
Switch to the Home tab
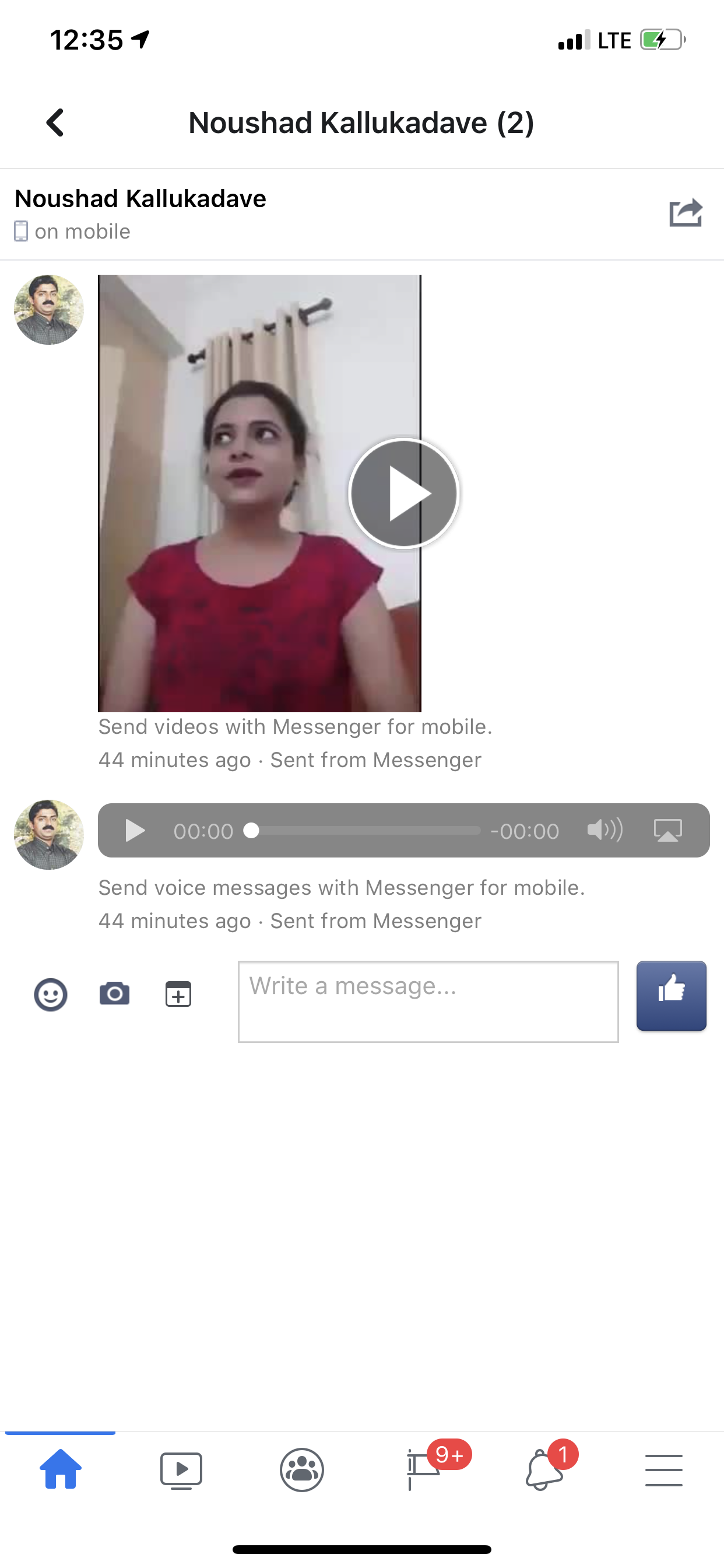pos(60,1469)
